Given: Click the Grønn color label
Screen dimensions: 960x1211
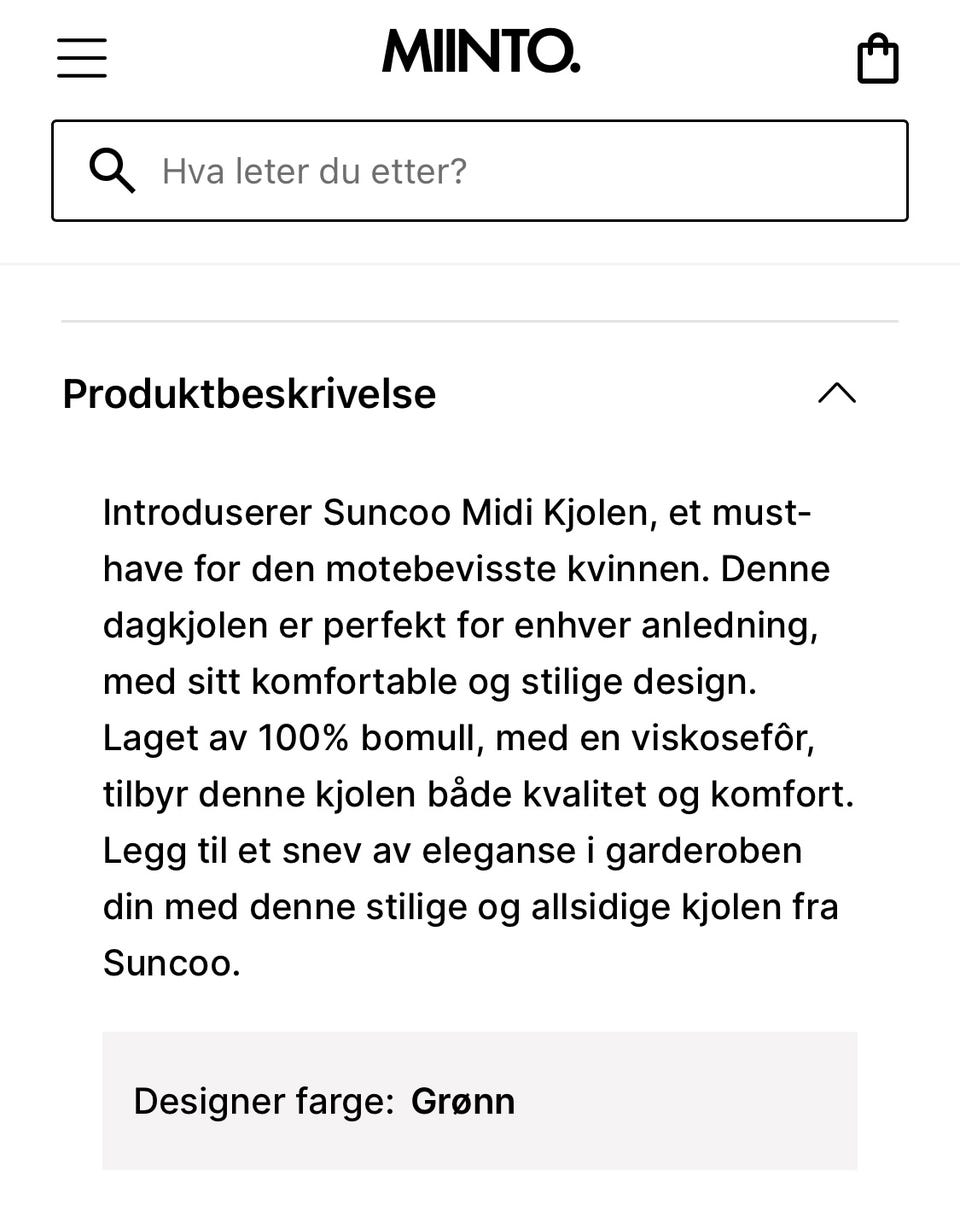Looking at the screenshot, I should 463,1100.
